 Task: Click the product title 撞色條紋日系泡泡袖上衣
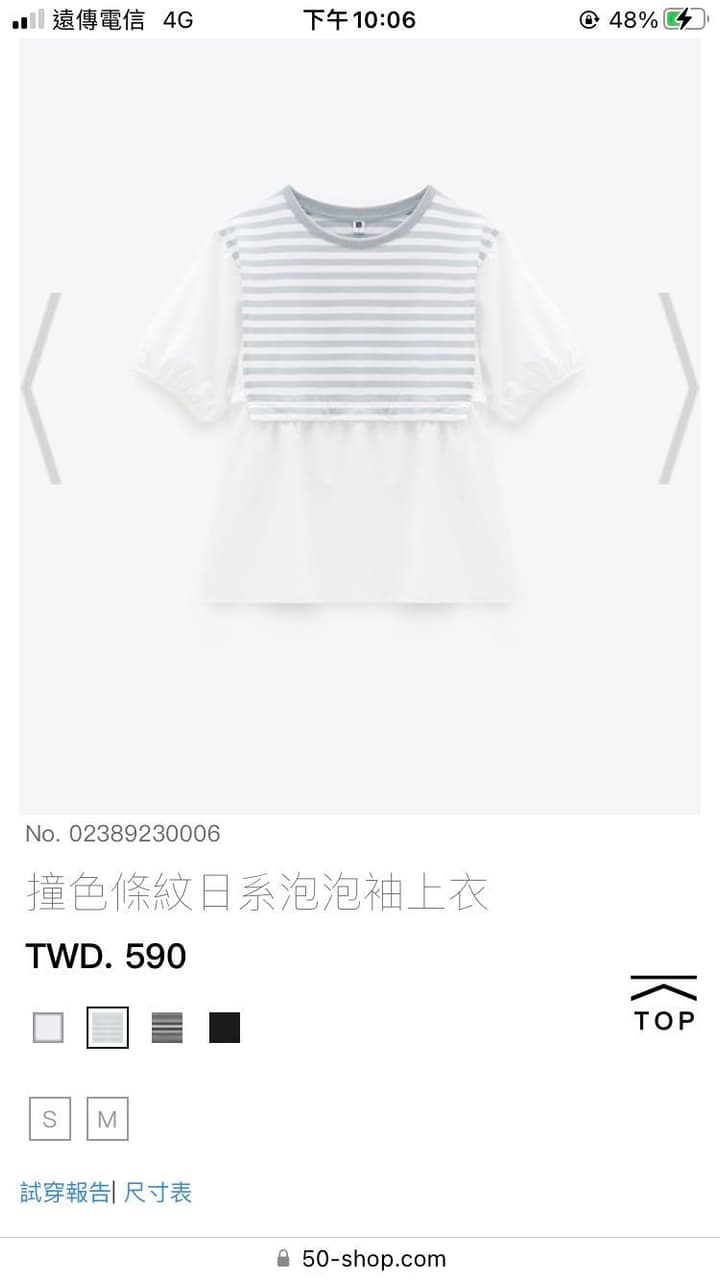coord(256,895)
